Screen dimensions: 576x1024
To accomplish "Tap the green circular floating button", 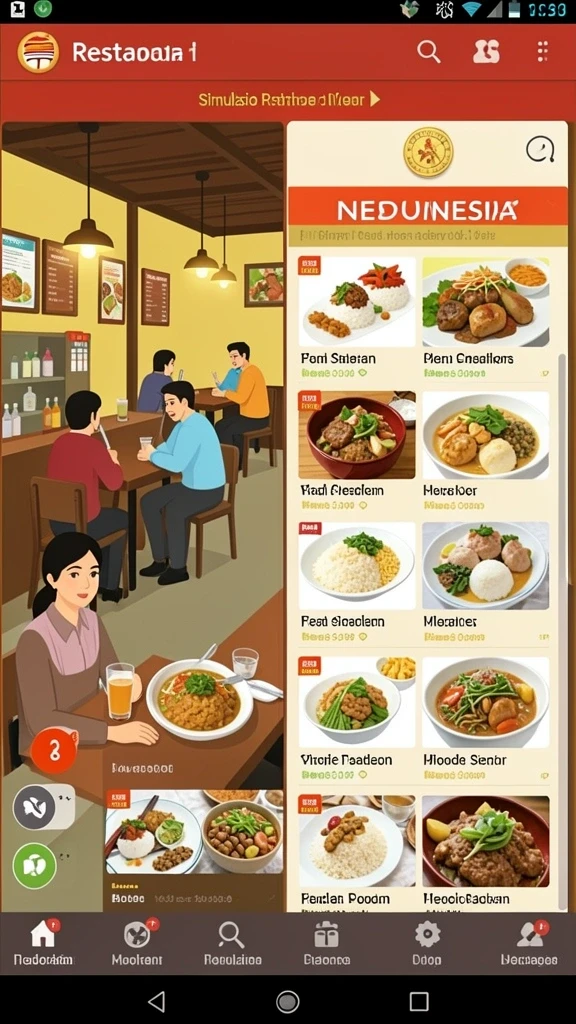I will (35, 865).
